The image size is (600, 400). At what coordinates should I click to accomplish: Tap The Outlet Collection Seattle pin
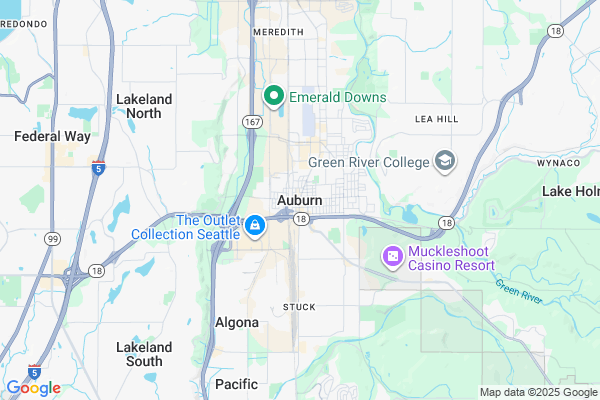pos(255,228)
